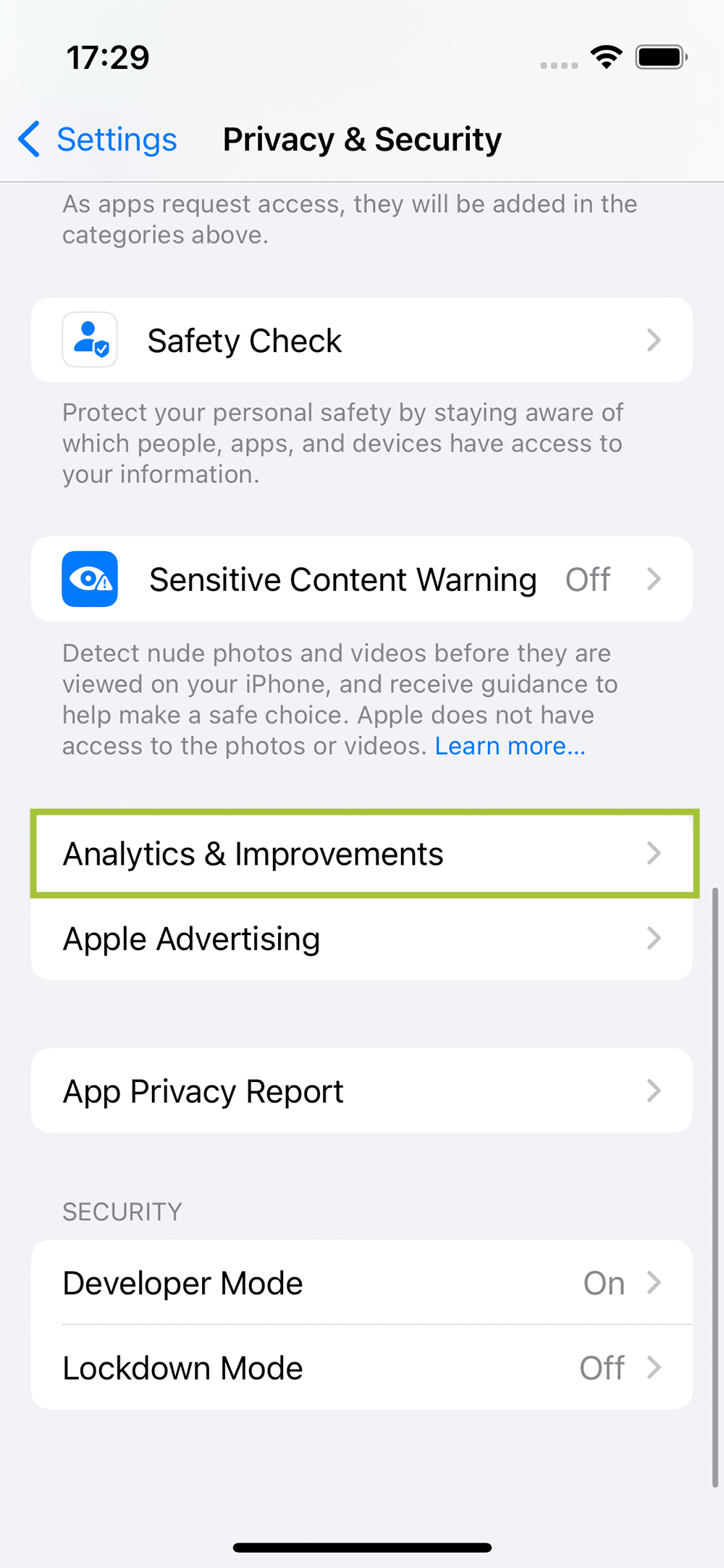The height and width of the screenshot is (1568, 724).
Task: Open Apple Advertising settings
Action: tap(362, 939)
